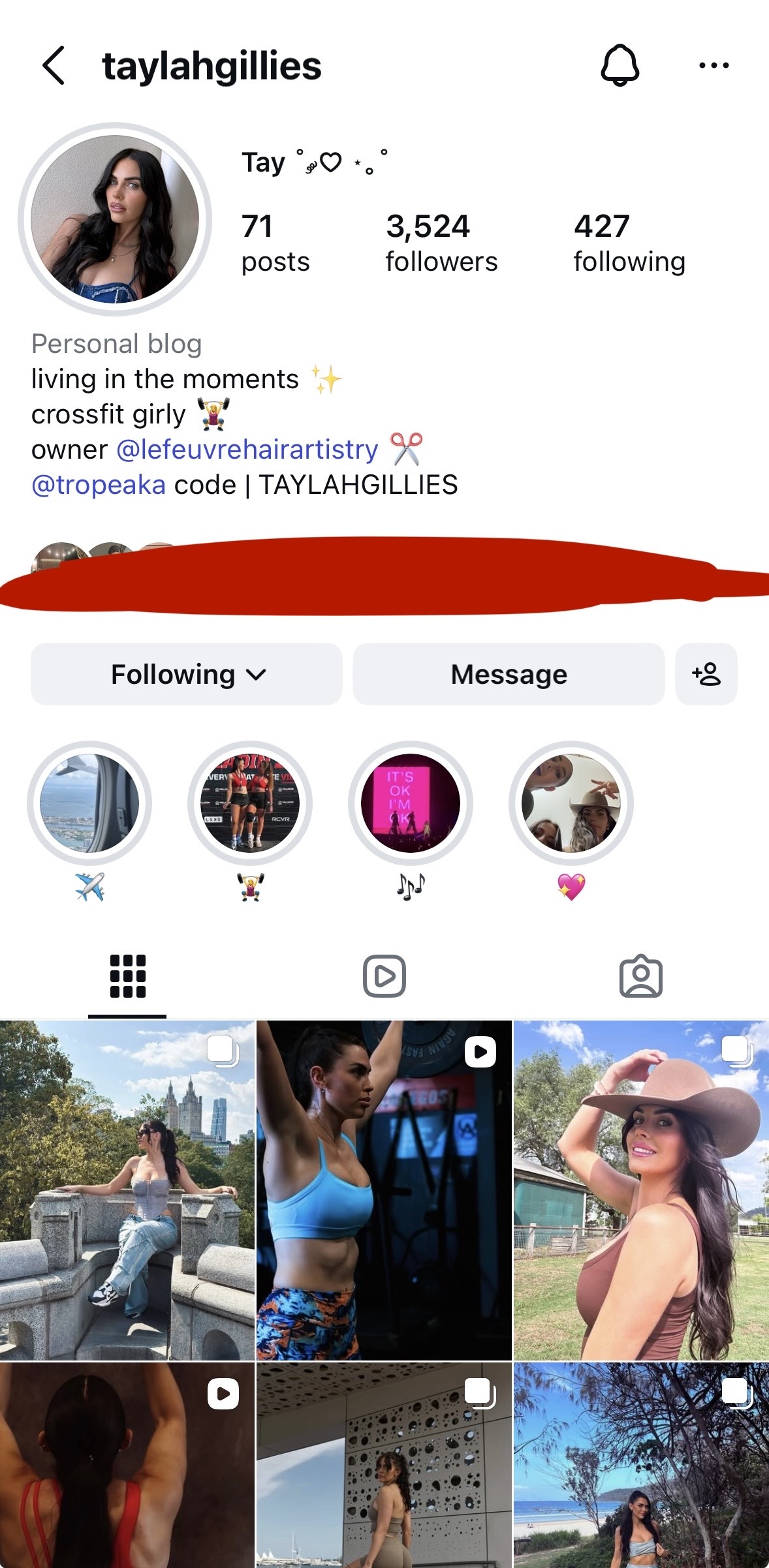769x1568 pixels.
Task: Open the 427 following list
Action: [629, 243]
